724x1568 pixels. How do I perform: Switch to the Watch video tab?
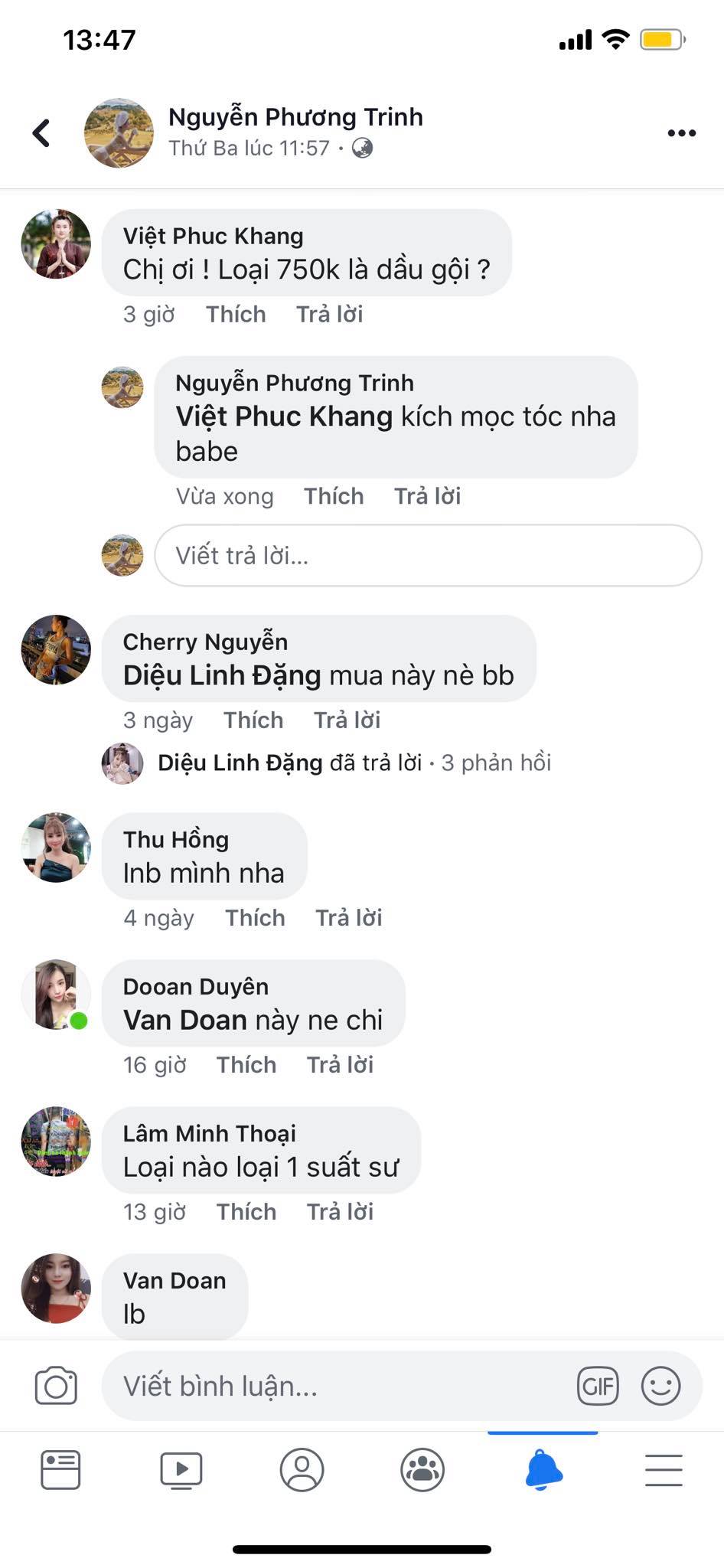tap(181, 1469)
